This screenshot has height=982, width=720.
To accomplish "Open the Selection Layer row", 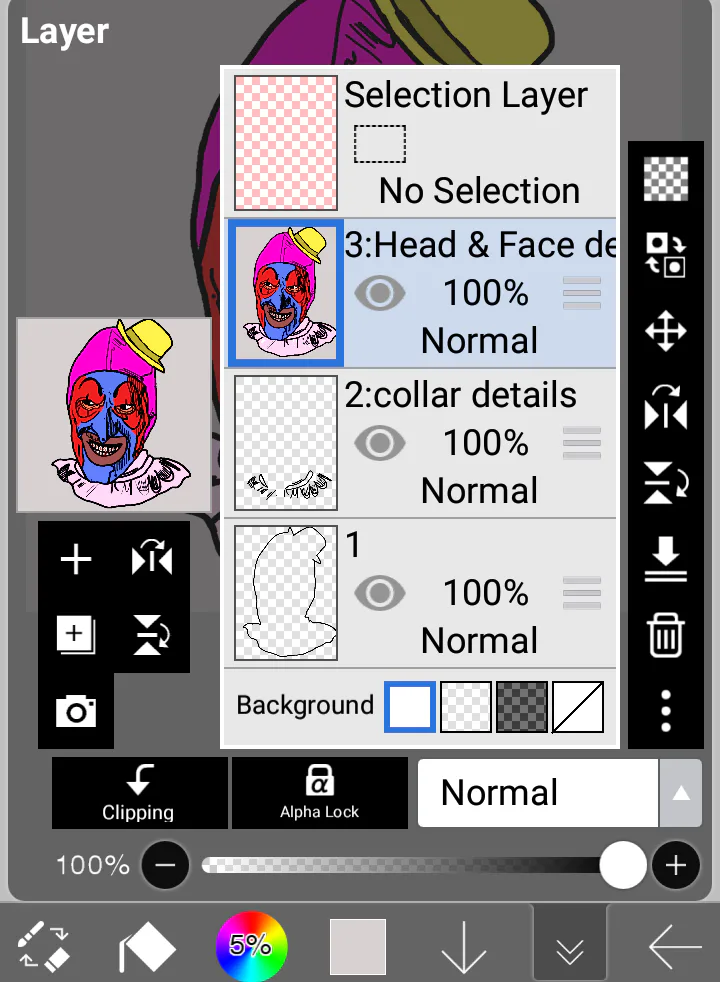I will coord(420,142).
